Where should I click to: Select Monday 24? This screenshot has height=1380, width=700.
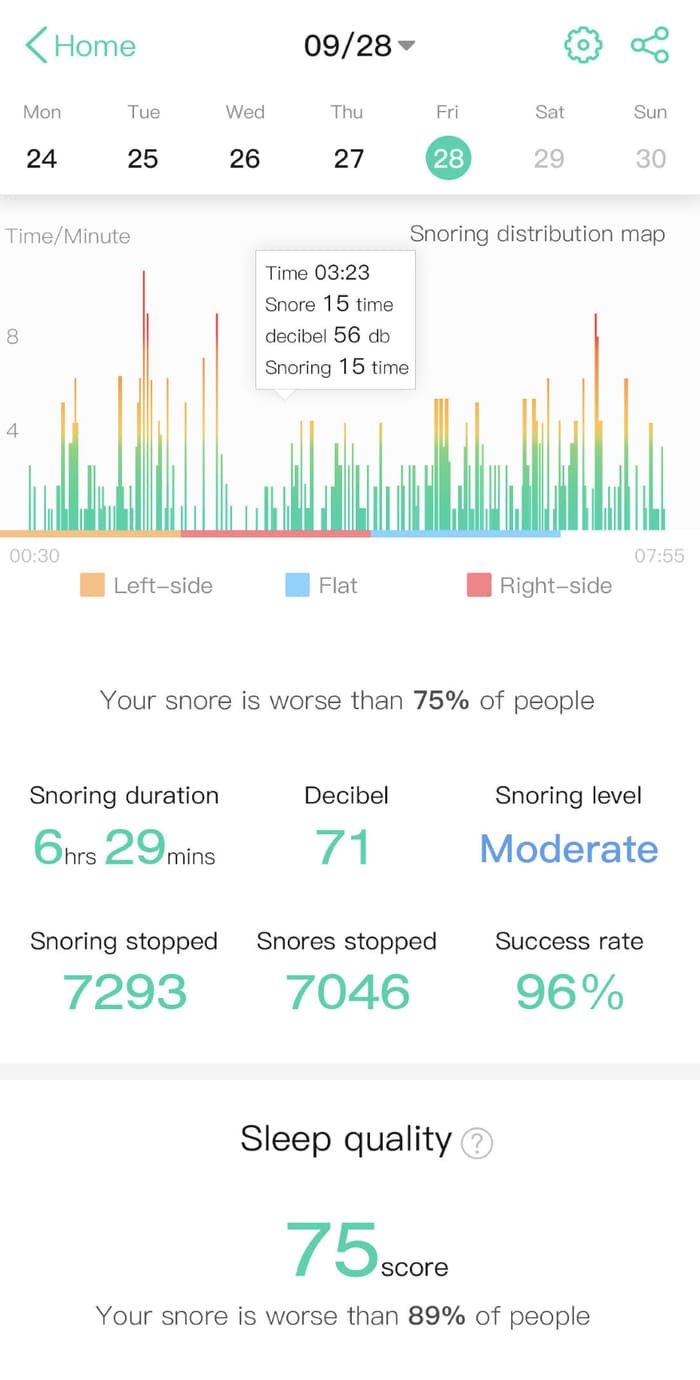pyautogui.click(x=42, y=158)
